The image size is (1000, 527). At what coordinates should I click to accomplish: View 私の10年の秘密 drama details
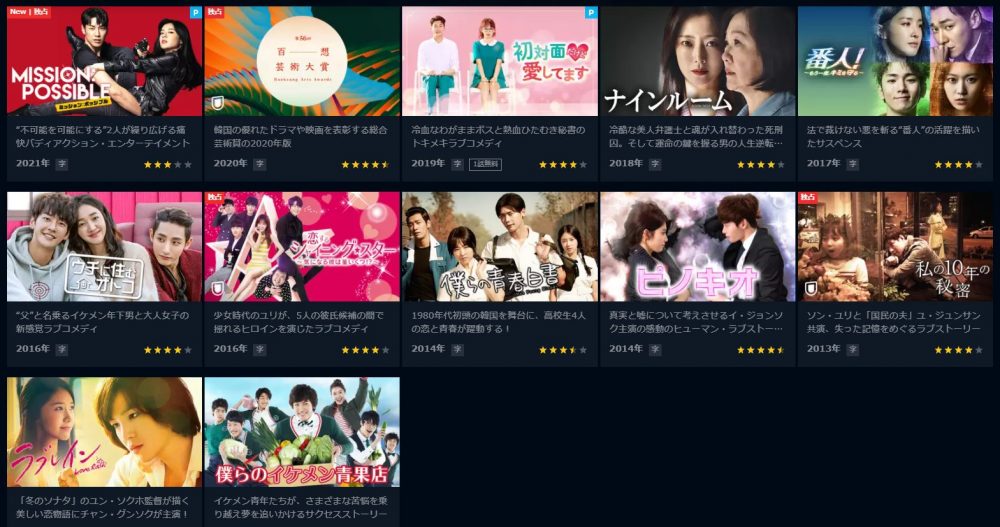click(x=894, y=247)
